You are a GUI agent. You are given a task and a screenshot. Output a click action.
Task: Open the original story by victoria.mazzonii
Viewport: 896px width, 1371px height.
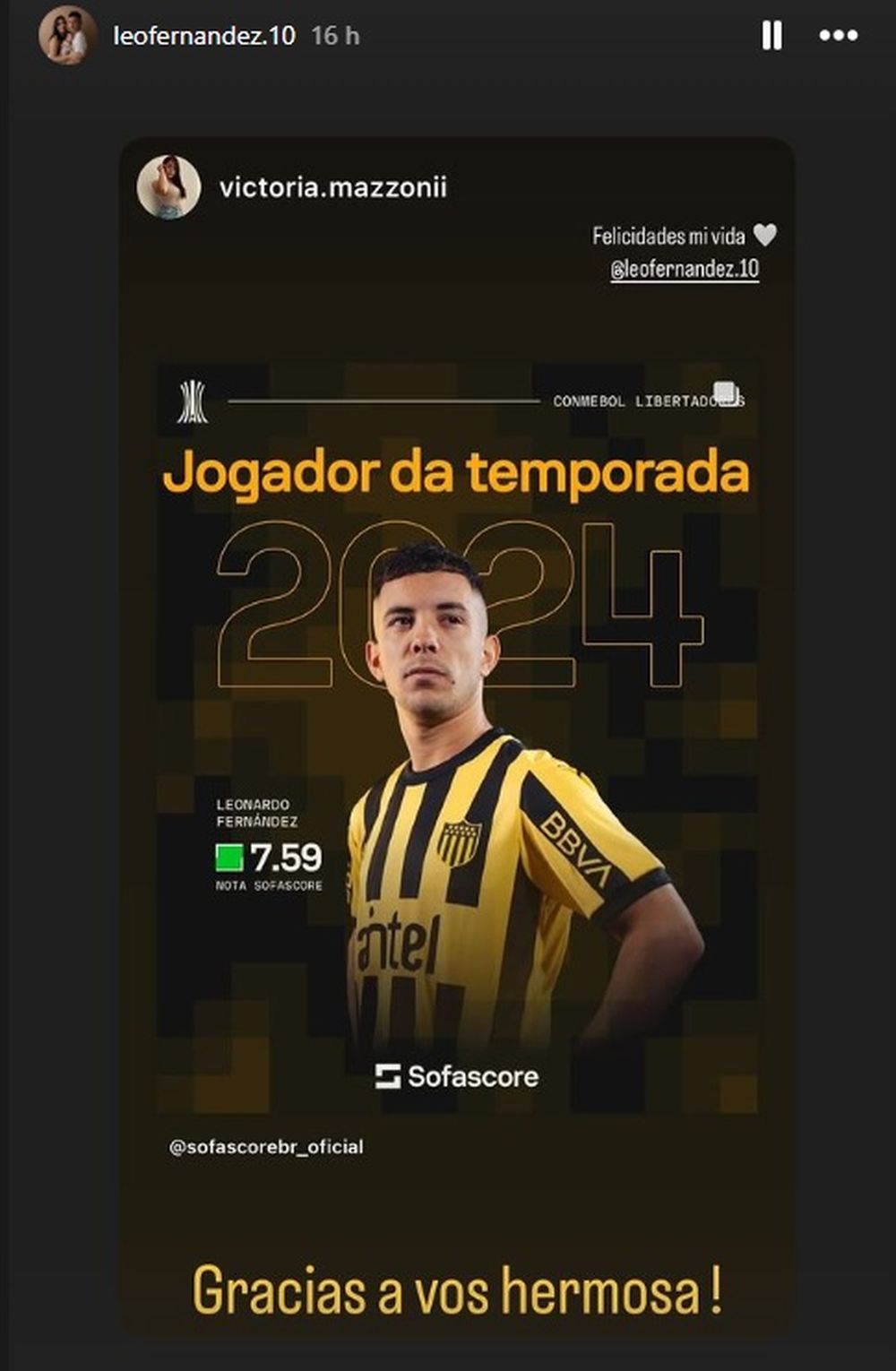tap(332, 187)
